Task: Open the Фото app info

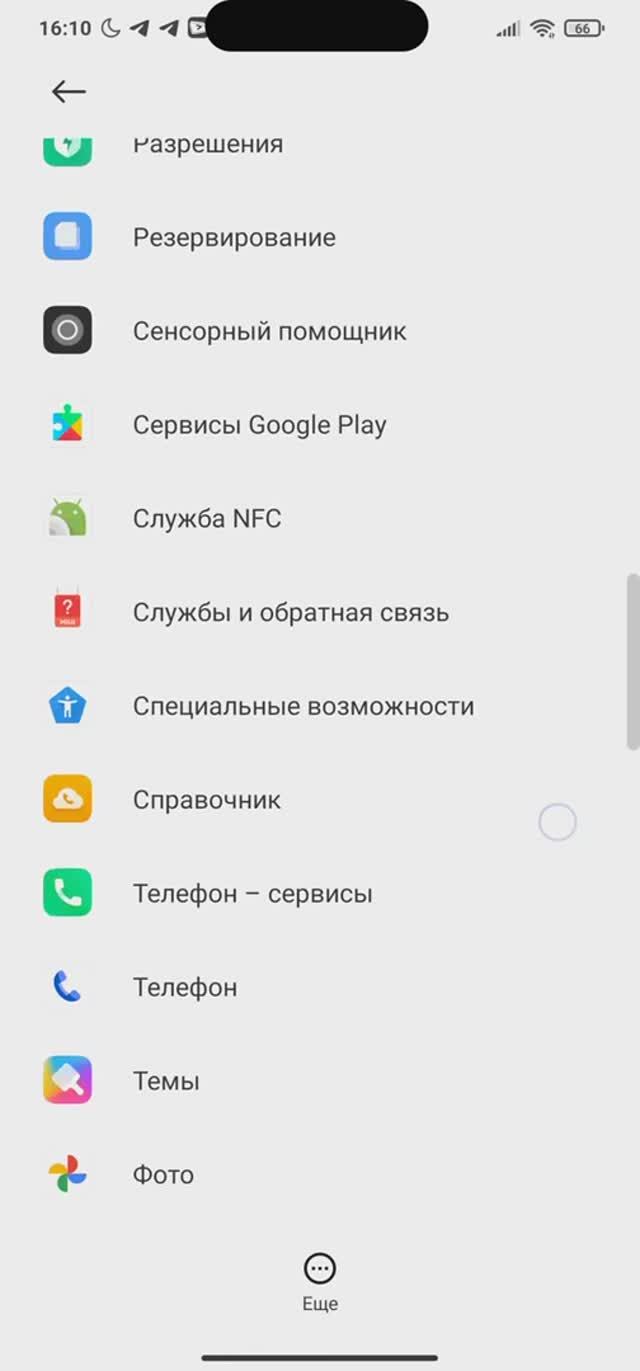Action: point(163,1175)
